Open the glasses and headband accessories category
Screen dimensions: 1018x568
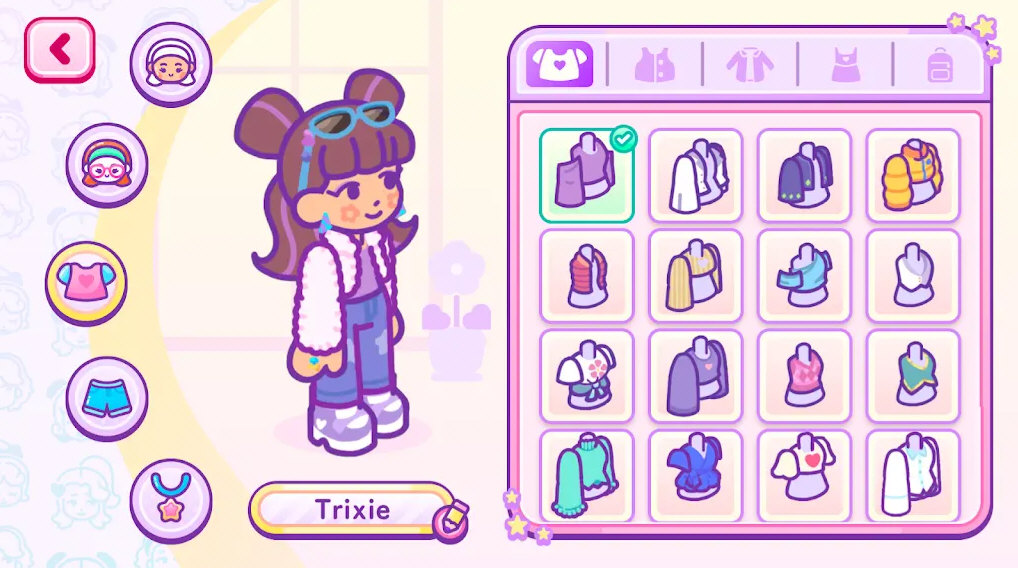click(107, 164)
